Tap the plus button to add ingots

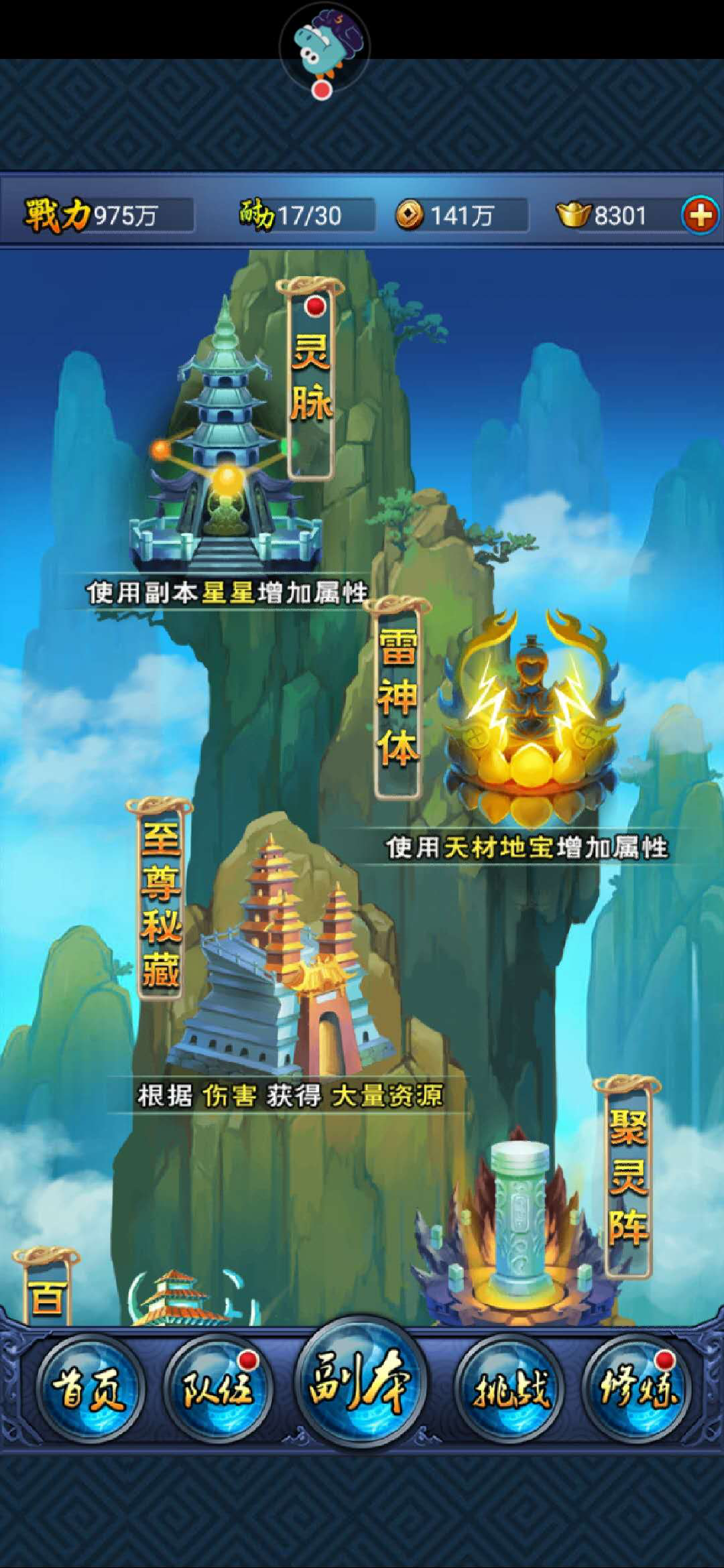tap(700, 215)
